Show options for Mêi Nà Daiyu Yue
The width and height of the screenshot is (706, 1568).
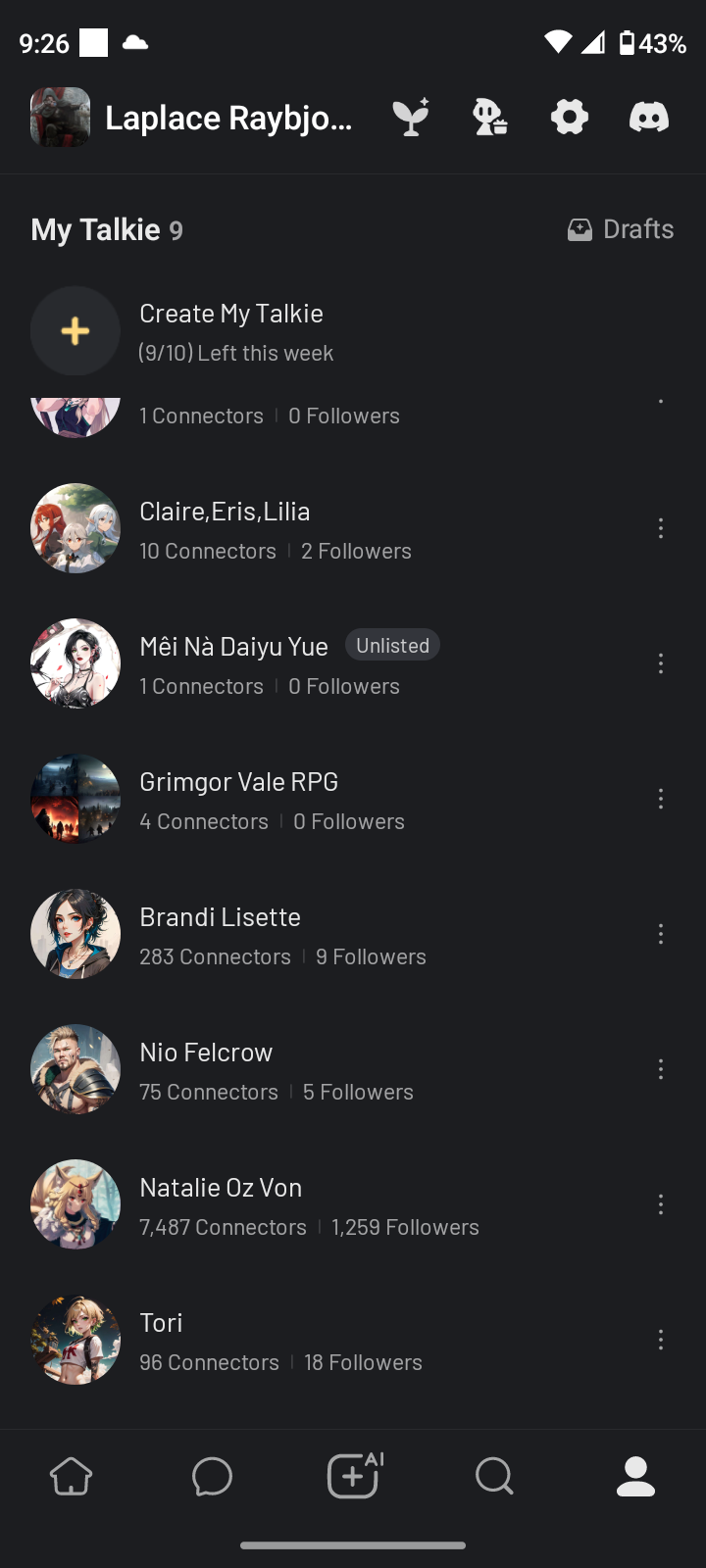(661, 664)
